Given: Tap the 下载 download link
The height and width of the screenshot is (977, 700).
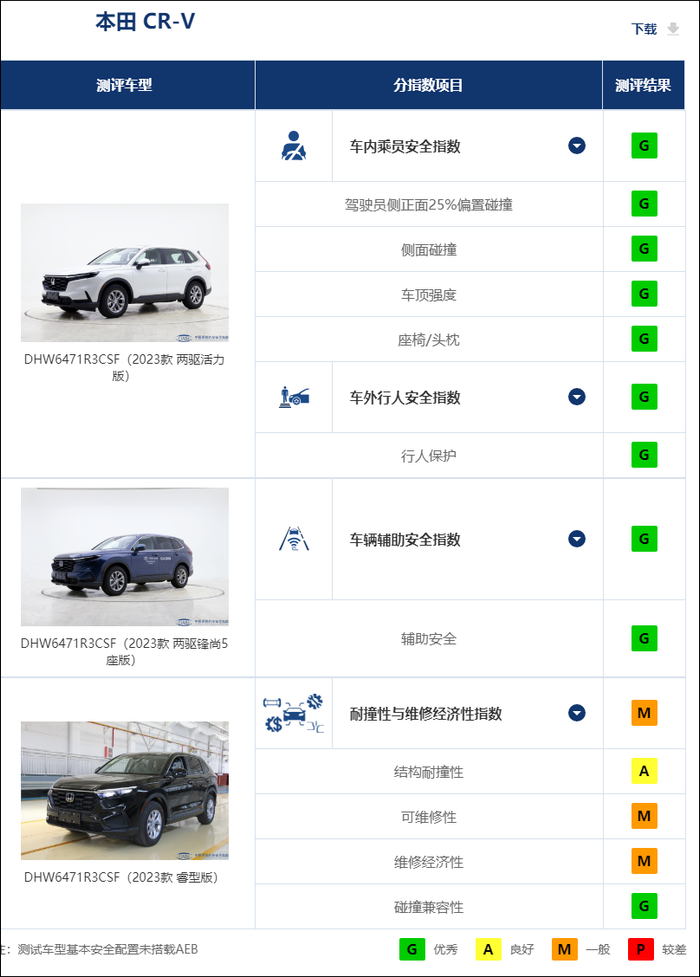Looking at the screenshot, I should coord(654,29).
